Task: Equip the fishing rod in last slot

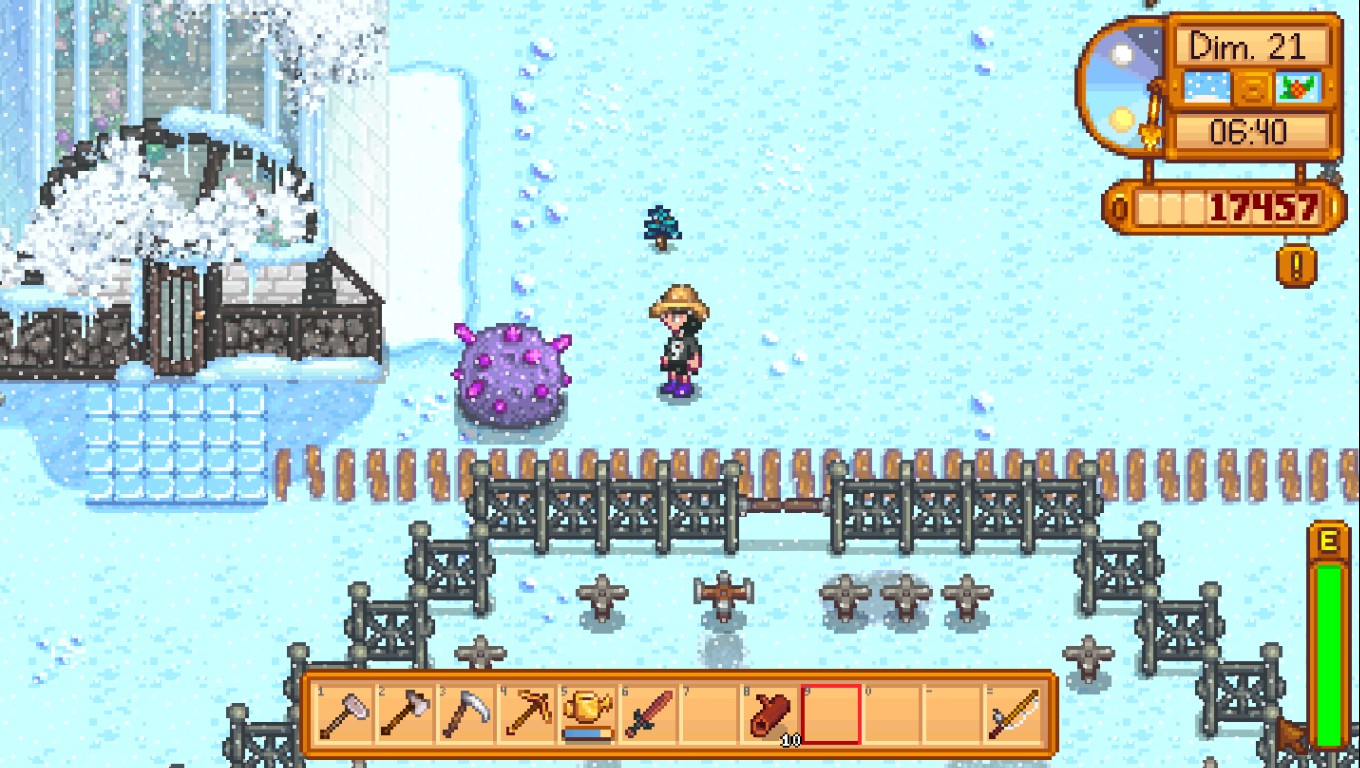Action: pyautogui.click(x=1014, y=715)
